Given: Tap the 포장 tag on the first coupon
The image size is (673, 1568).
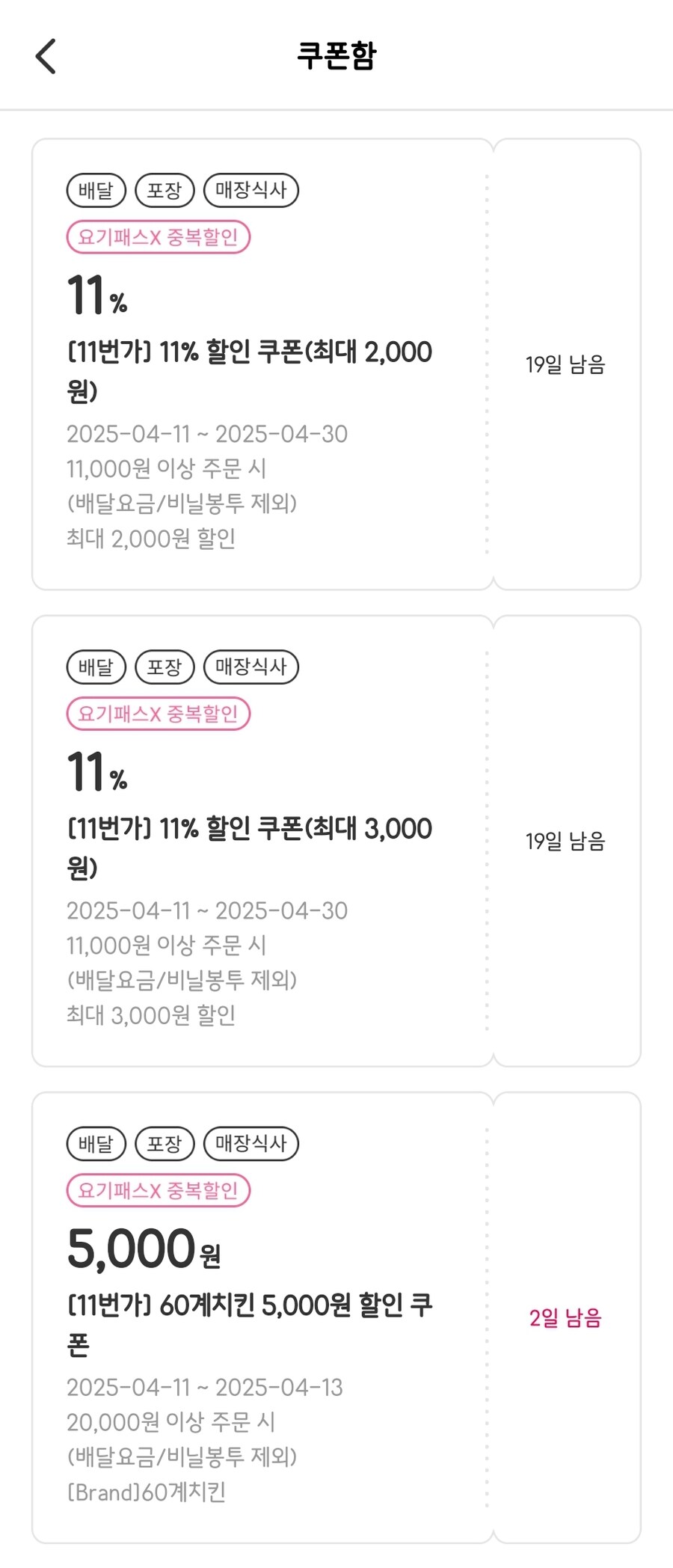Looking at the screenshot, I should 165,190.
